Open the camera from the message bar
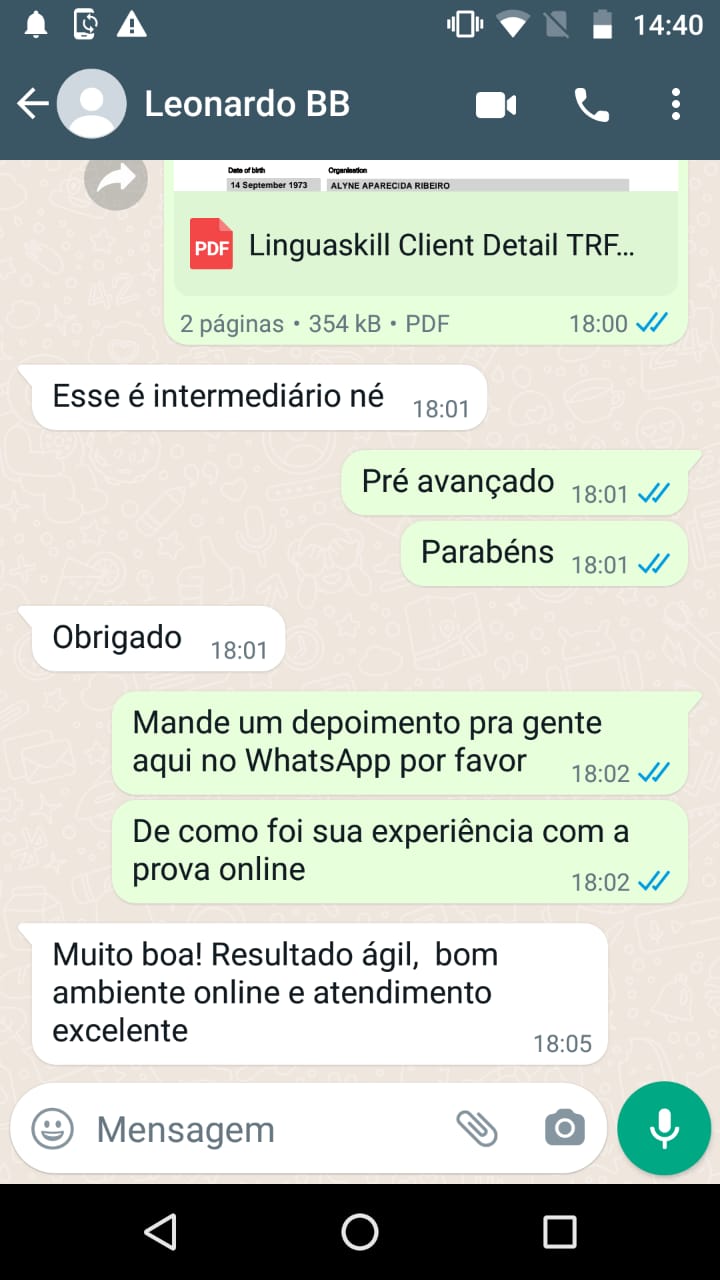Viewport: 720px width, 1280px height. (565, 1129)
